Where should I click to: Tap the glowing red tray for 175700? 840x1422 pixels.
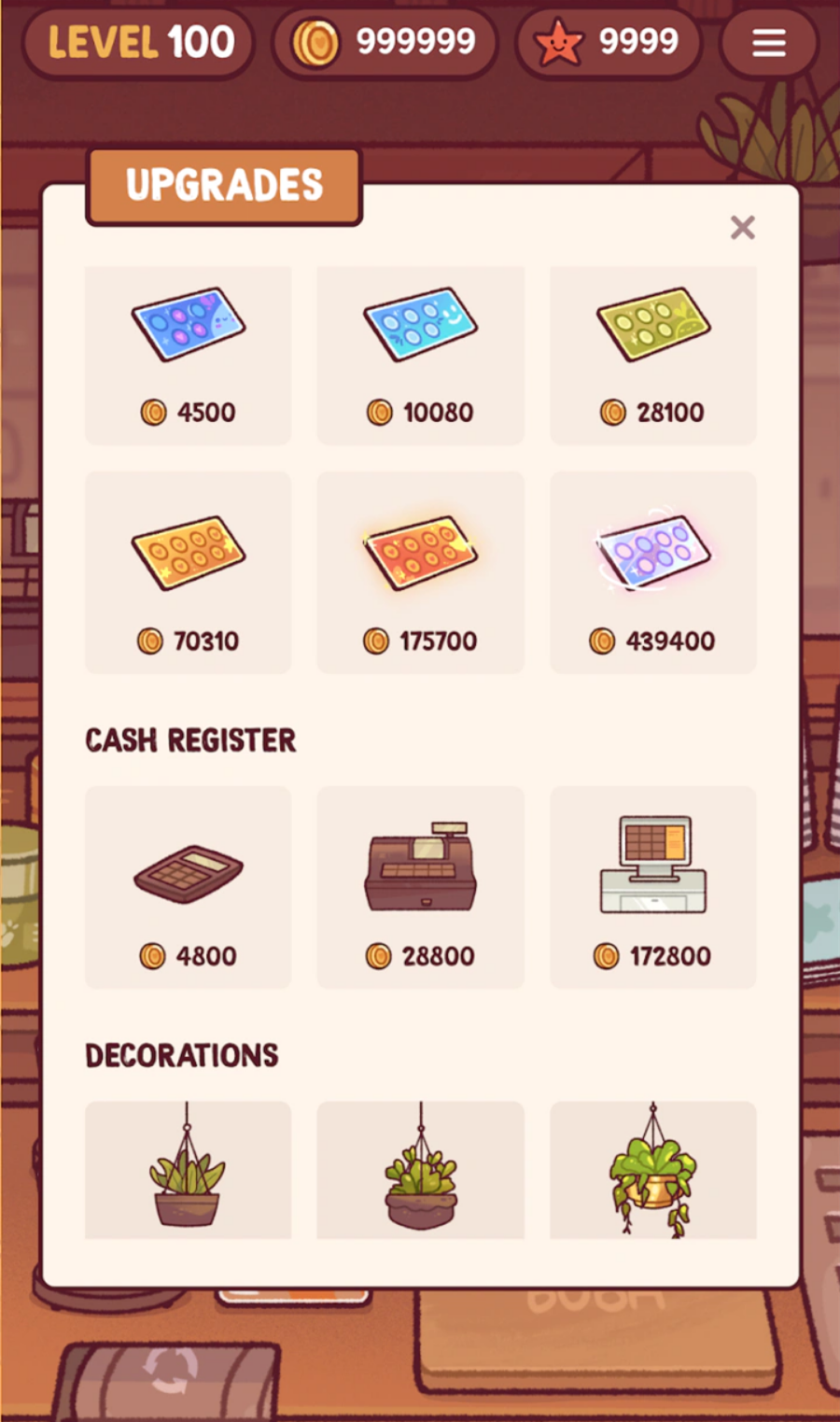click(x=420, y=573)
